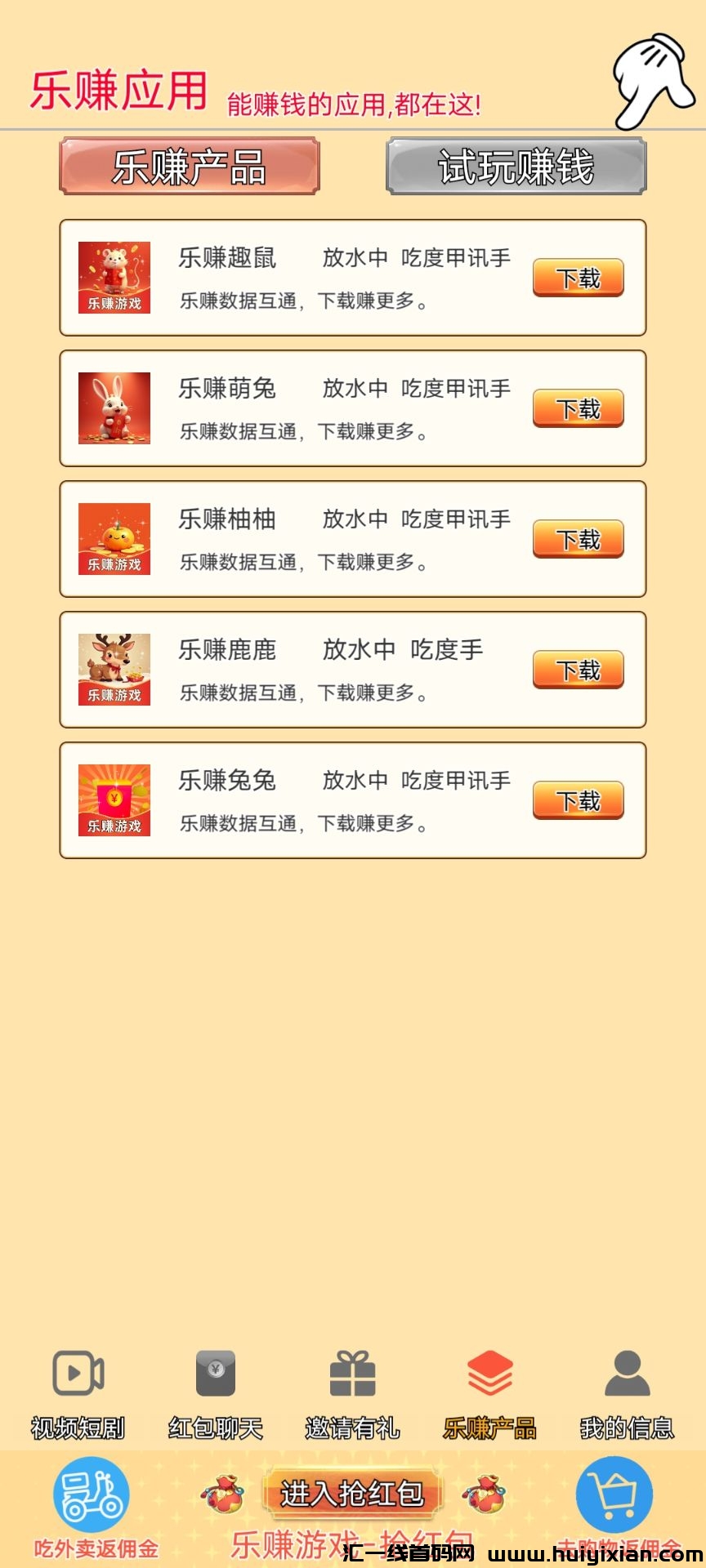Download 乐赚趣鼠 game
706x1568 pixels.
[578, 278]
